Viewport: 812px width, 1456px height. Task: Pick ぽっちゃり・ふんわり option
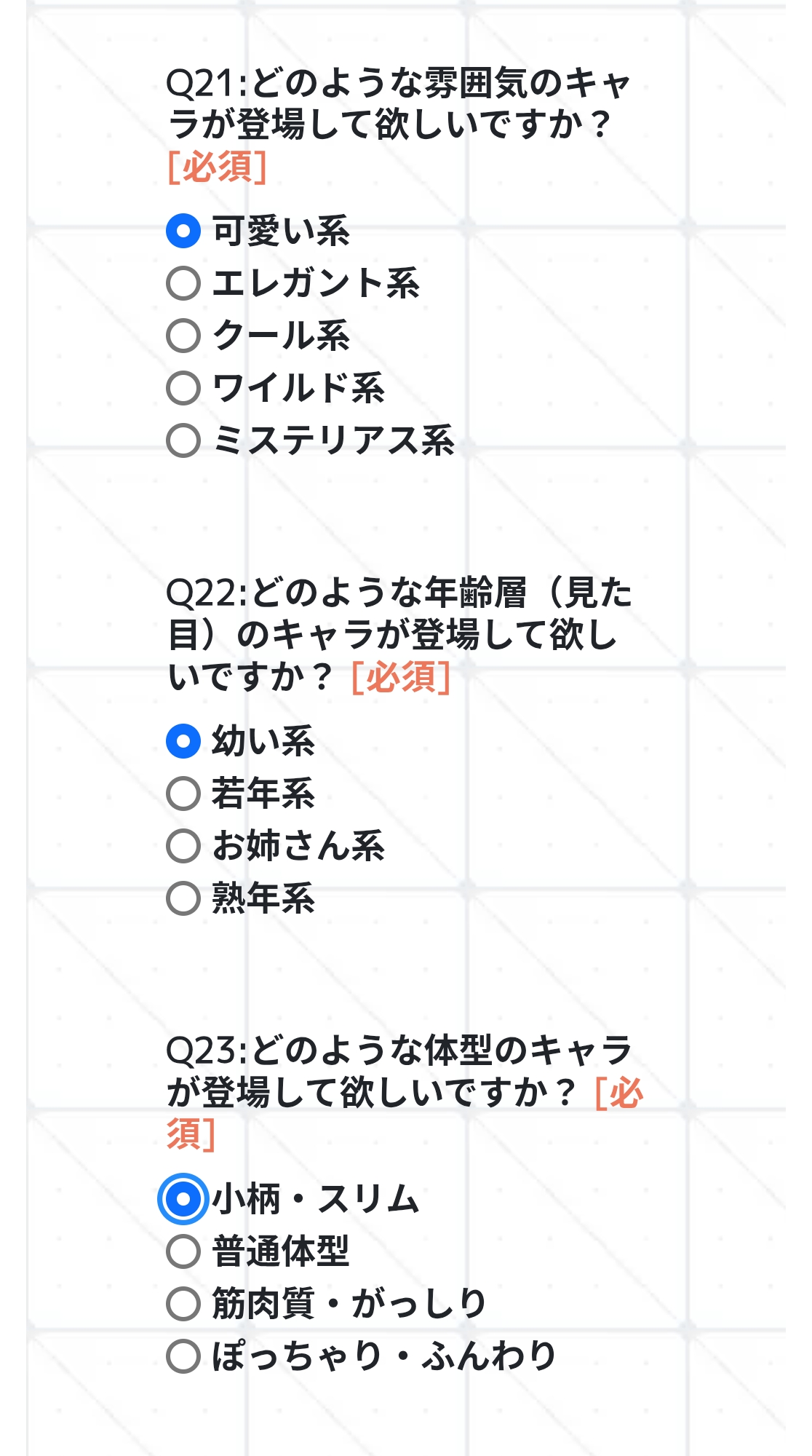pos(183,1356)
